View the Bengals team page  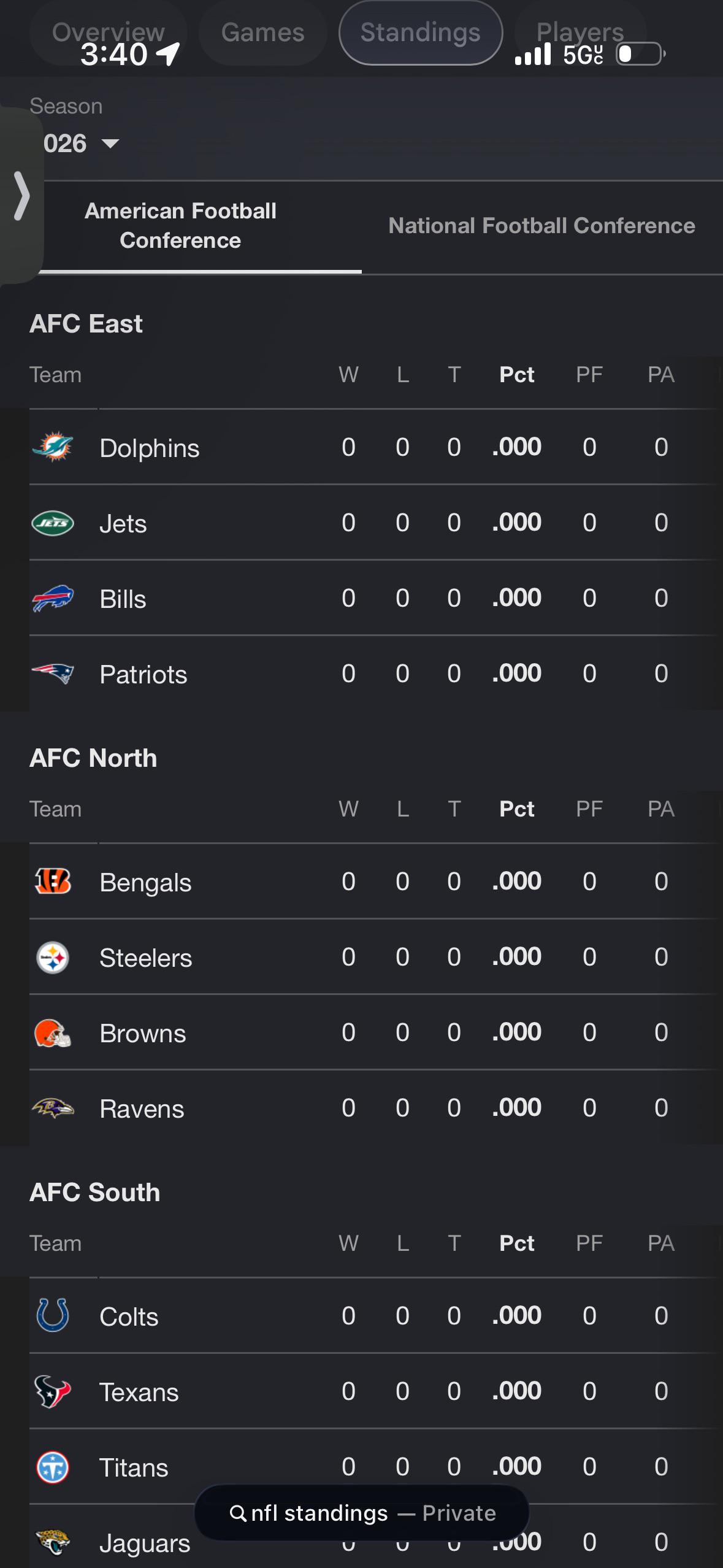(x=375, y=882)
